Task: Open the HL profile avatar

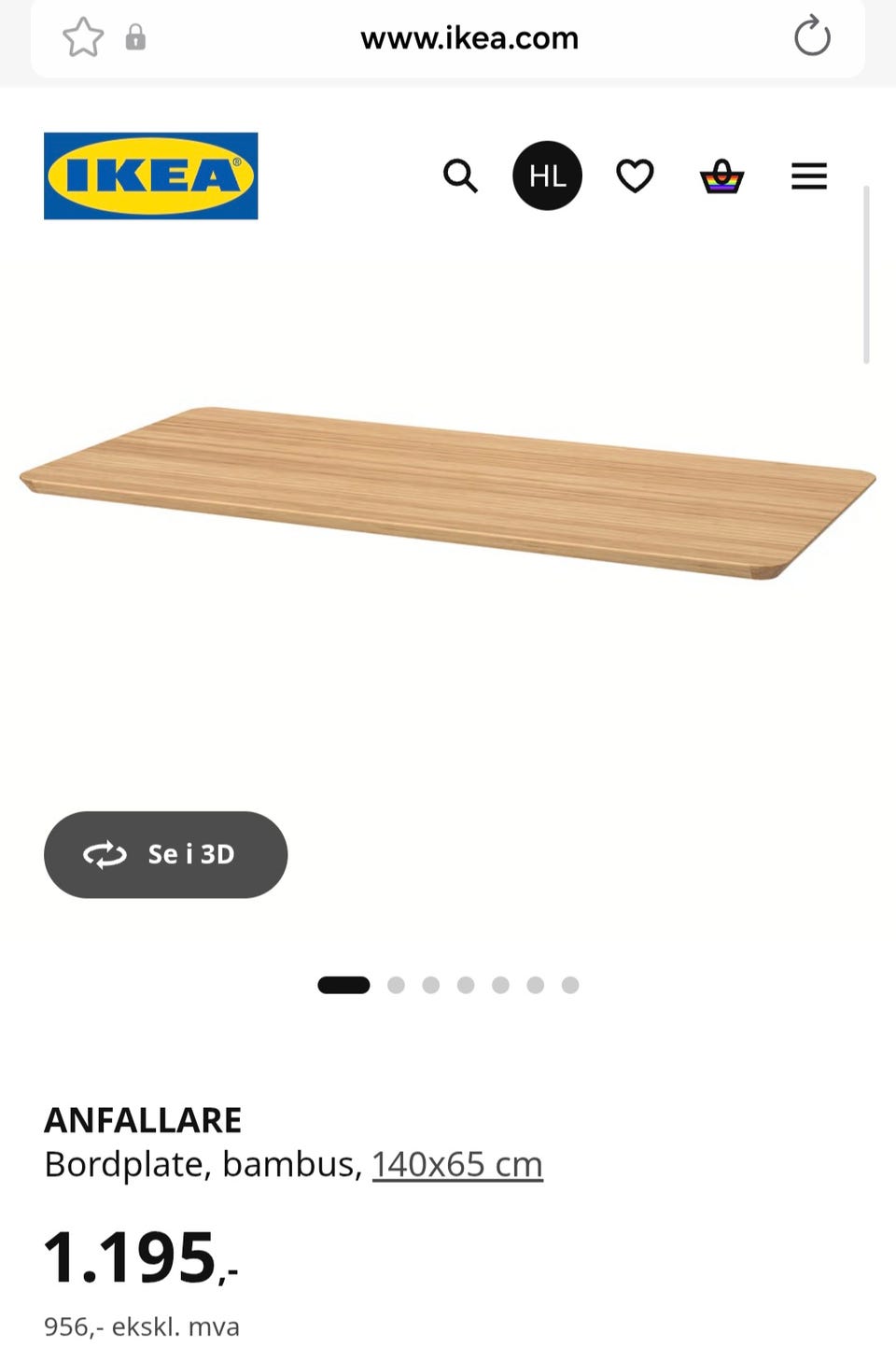Action: click(x=547, y=175)
